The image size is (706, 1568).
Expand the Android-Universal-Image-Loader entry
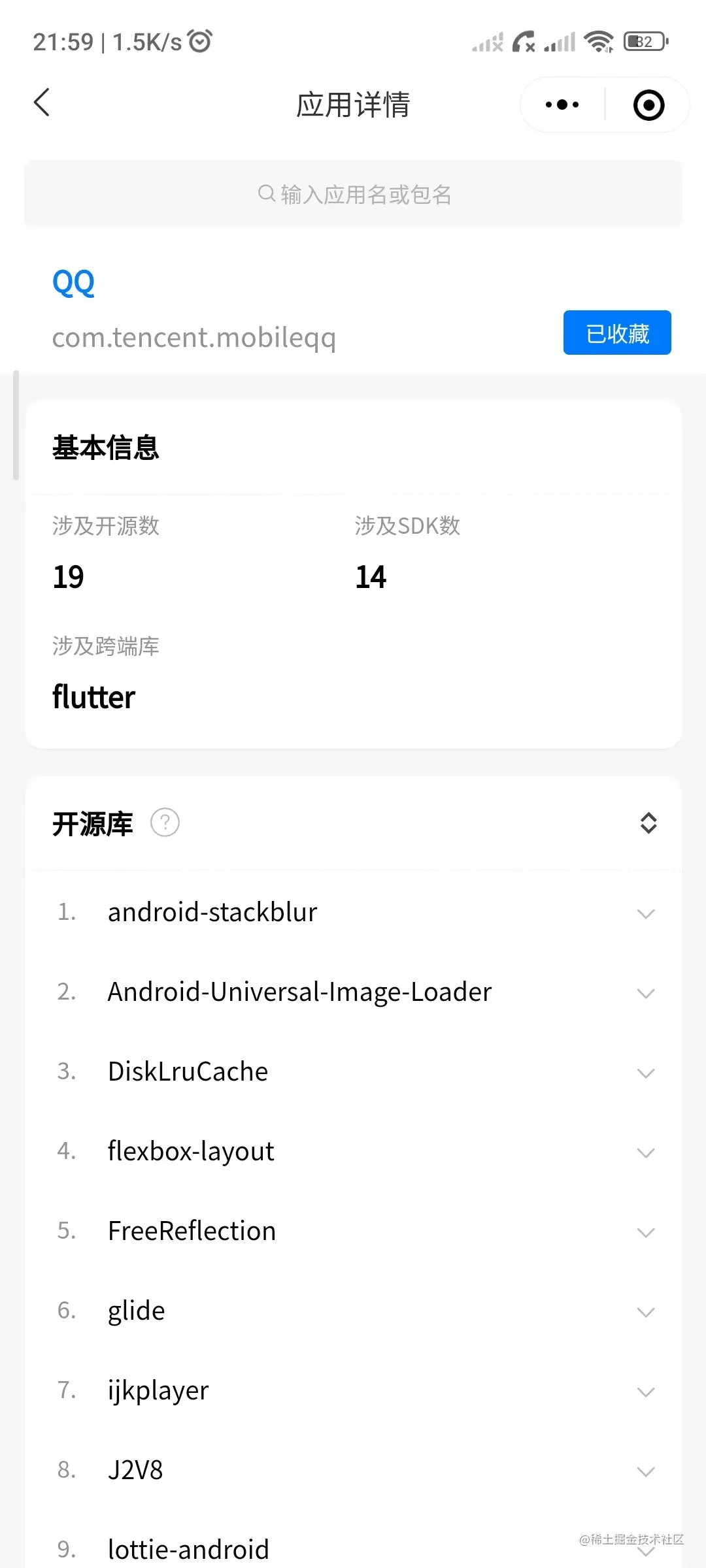645,993
